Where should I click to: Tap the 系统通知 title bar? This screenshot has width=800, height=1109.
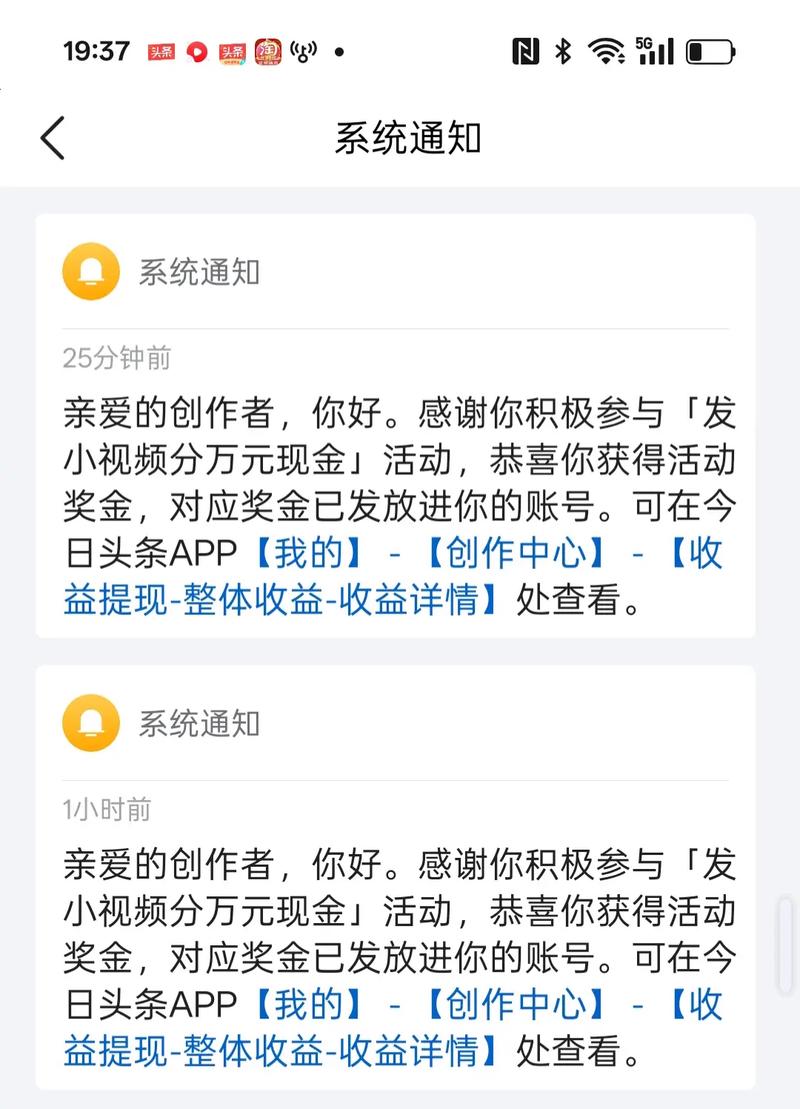pos(409,136)
